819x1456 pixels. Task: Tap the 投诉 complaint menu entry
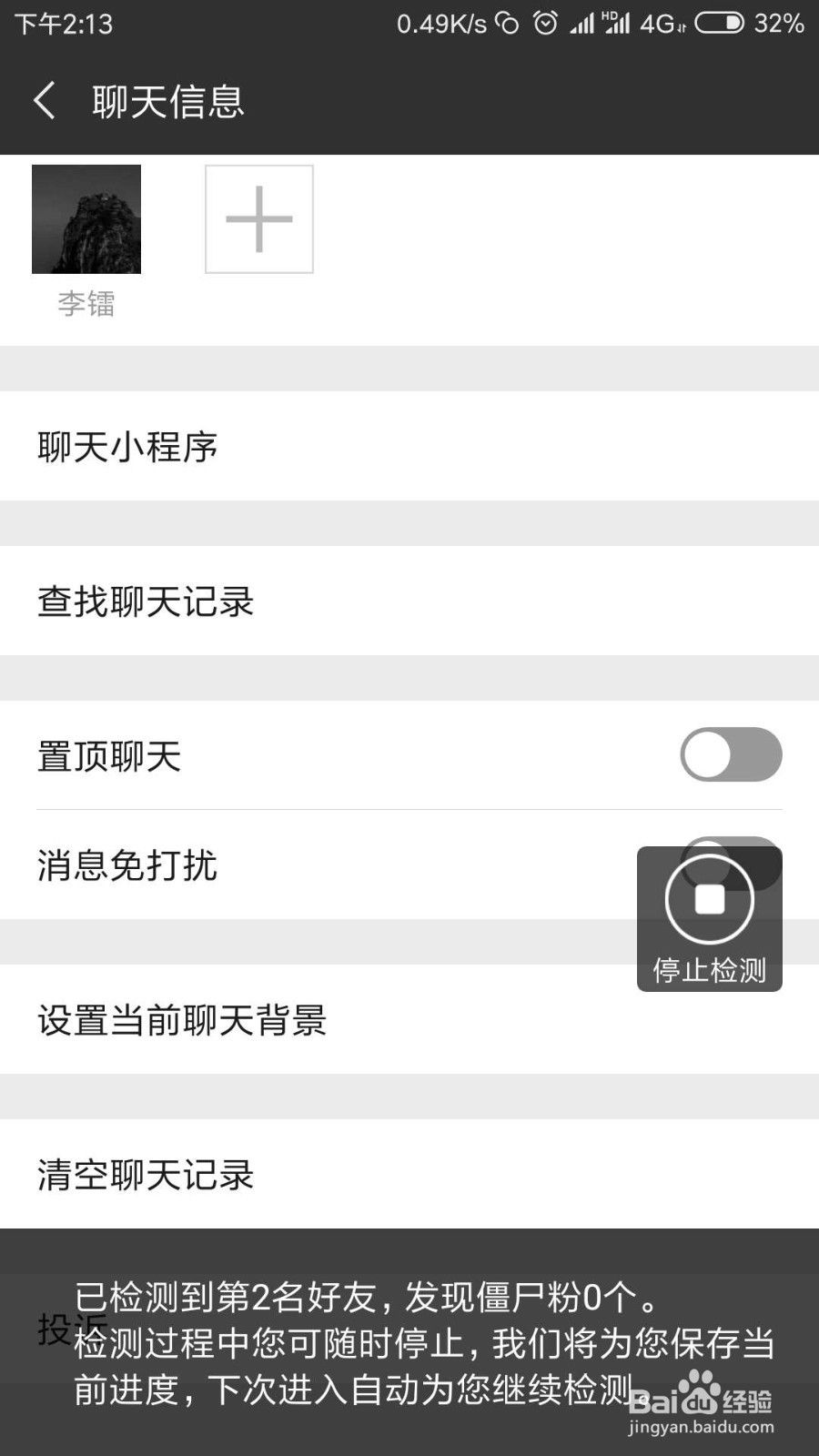click(62, 1330)
